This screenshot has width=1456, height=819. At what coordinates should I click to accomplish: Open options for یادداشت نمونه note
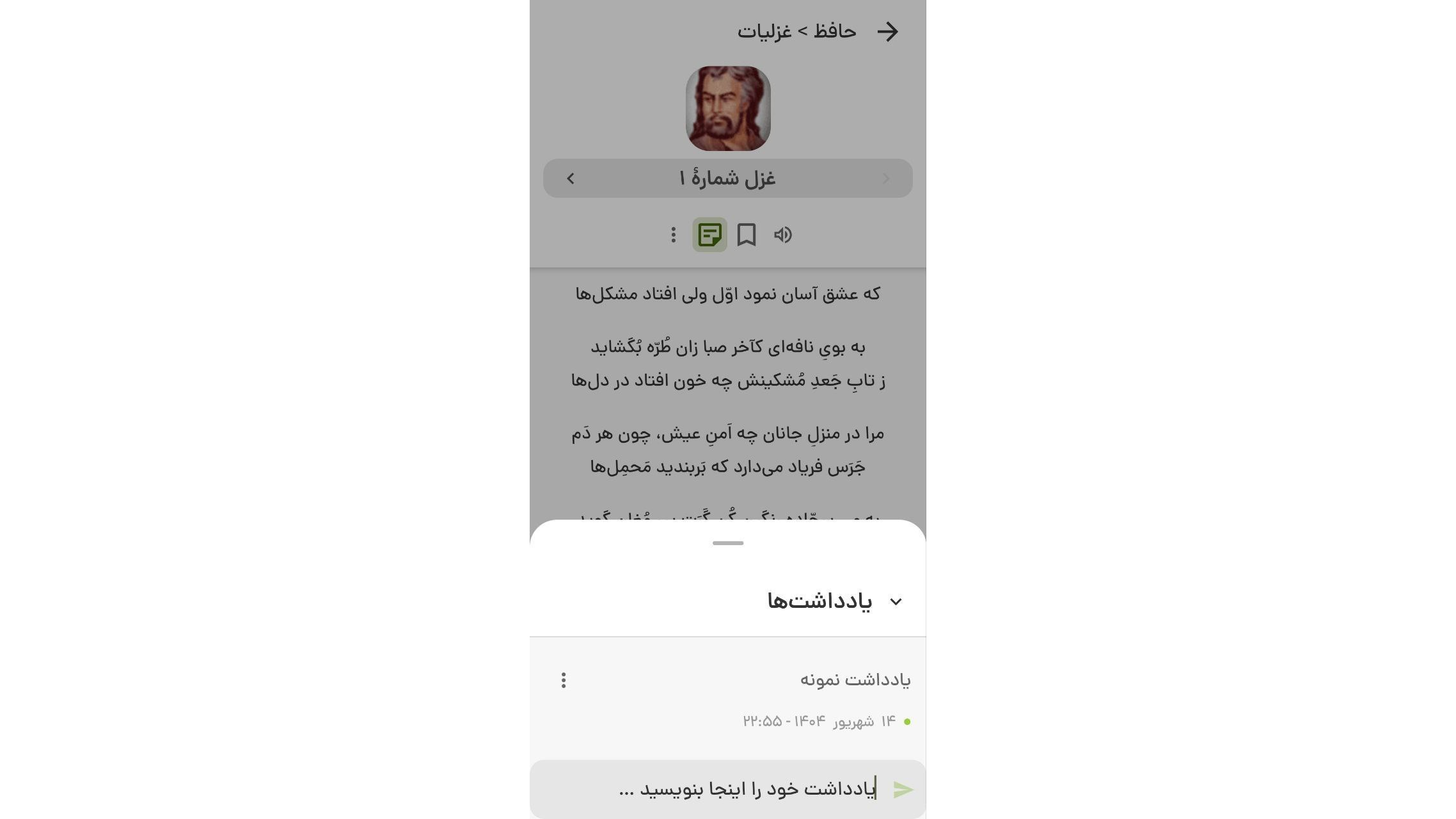click(564, 680)
